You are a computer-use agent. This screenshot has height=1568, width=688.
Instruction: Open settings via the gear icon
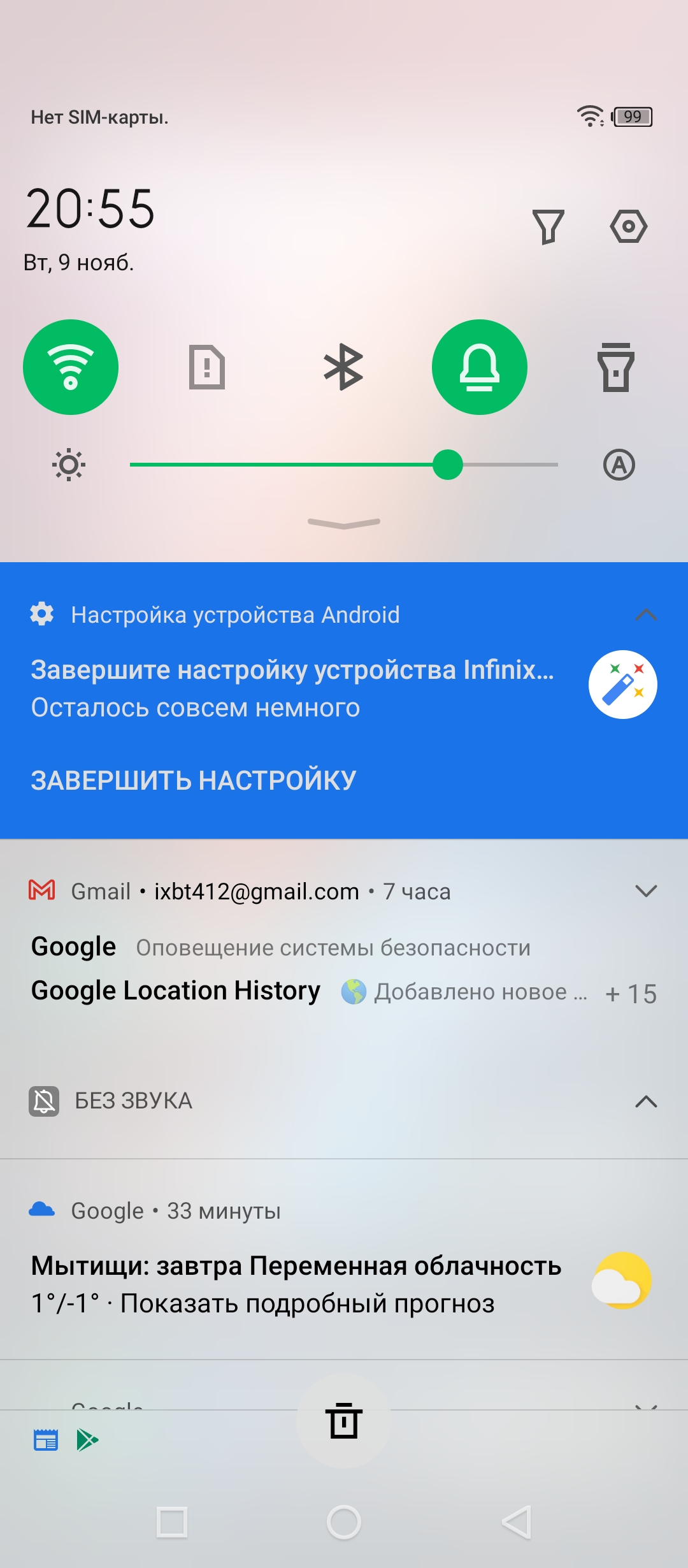[x=628, y=226]
